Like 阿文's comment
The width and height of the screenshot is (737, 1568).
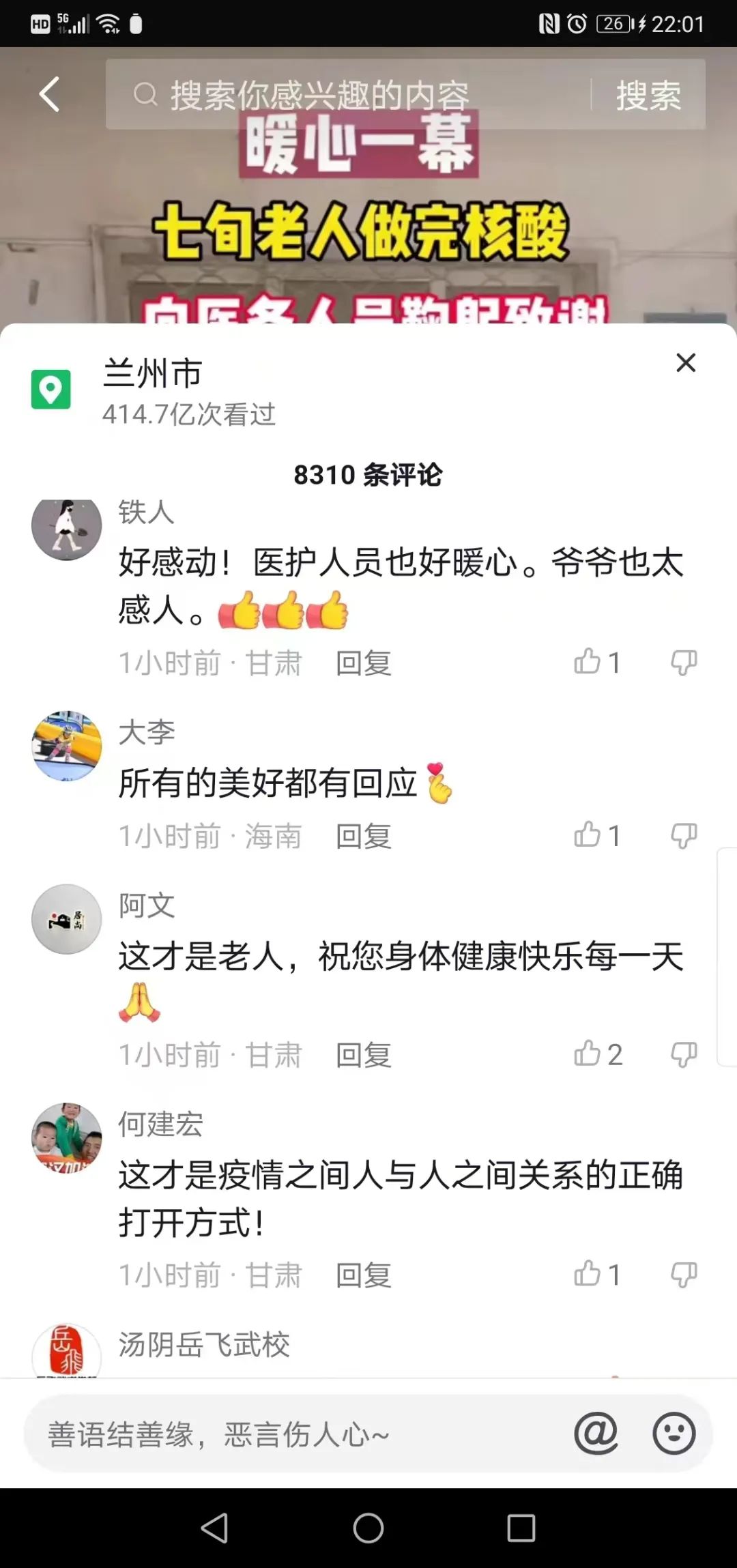click(x=587, y=1054)
